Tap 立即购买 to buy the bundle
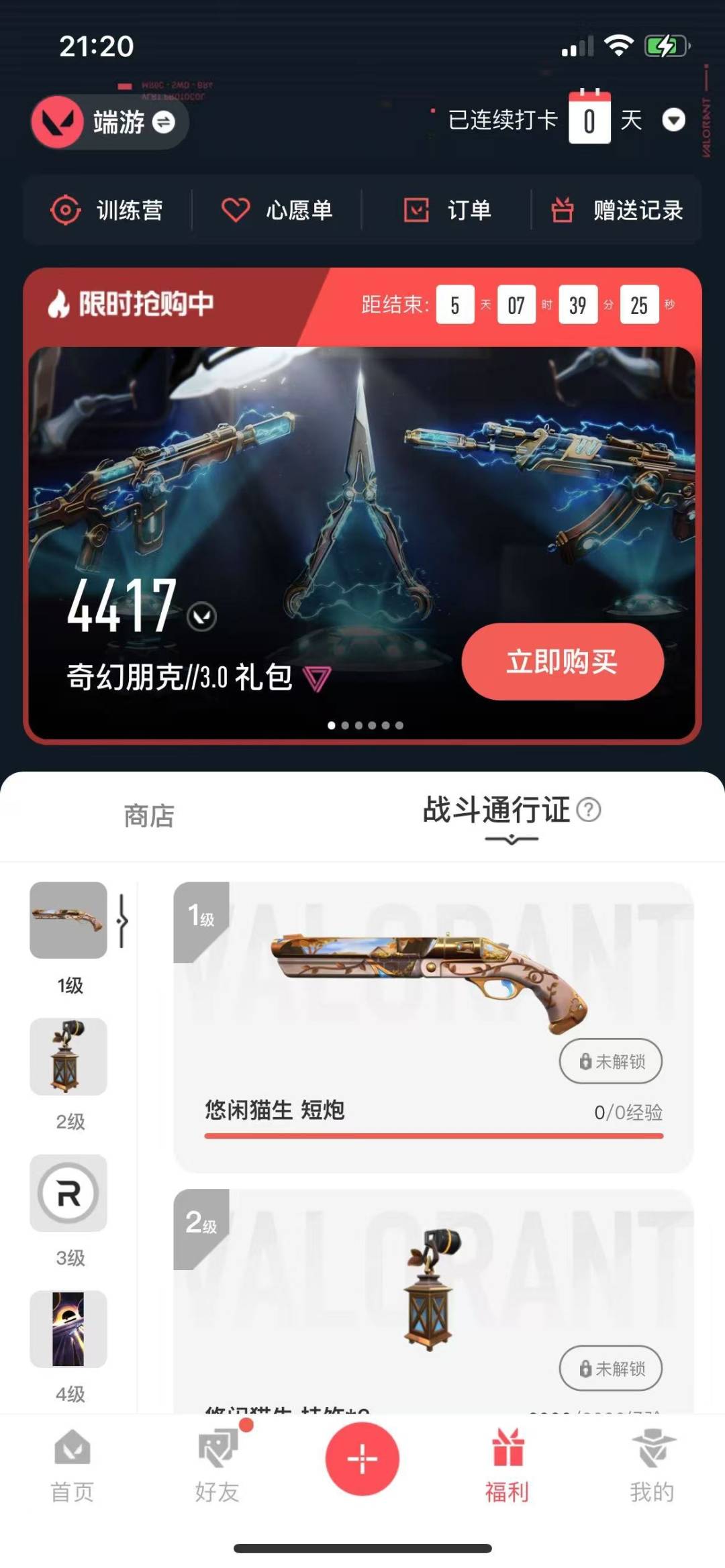This screenshot has height=1568, width=725. [563, 662]
